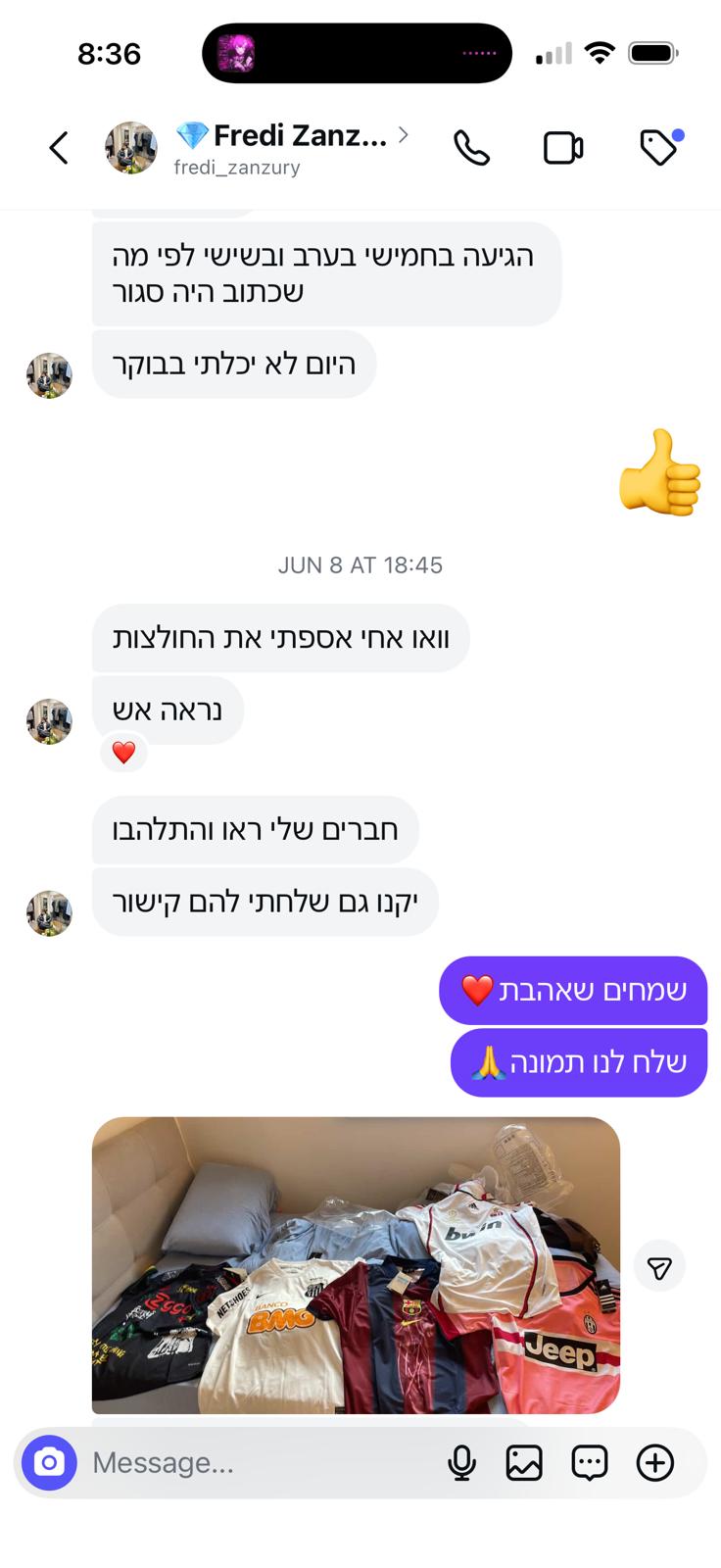721x1568 pixels.
Task: View the heart reaction under נראה אש
Action: pyautogui.click(x=123, y=753)
